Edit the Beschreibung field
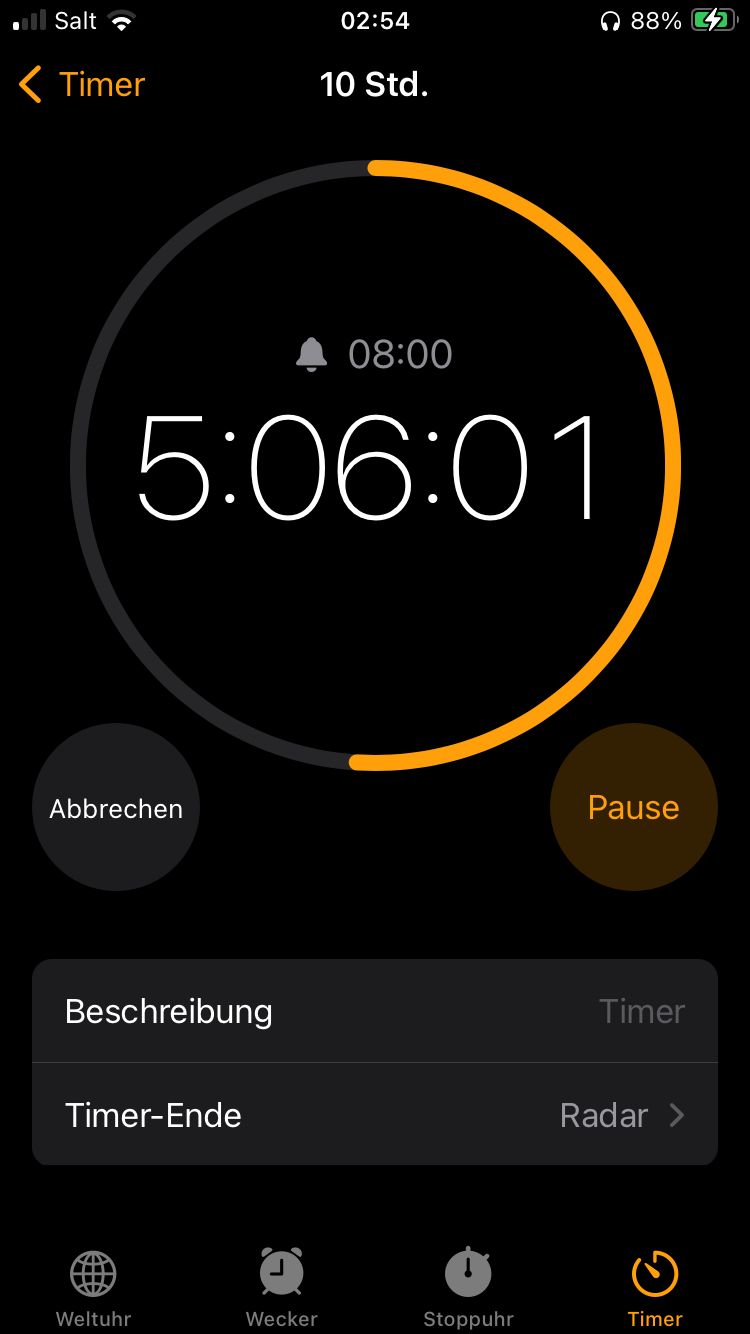The width and height of the screenshot is (750, 1334). coord(374,1011)
